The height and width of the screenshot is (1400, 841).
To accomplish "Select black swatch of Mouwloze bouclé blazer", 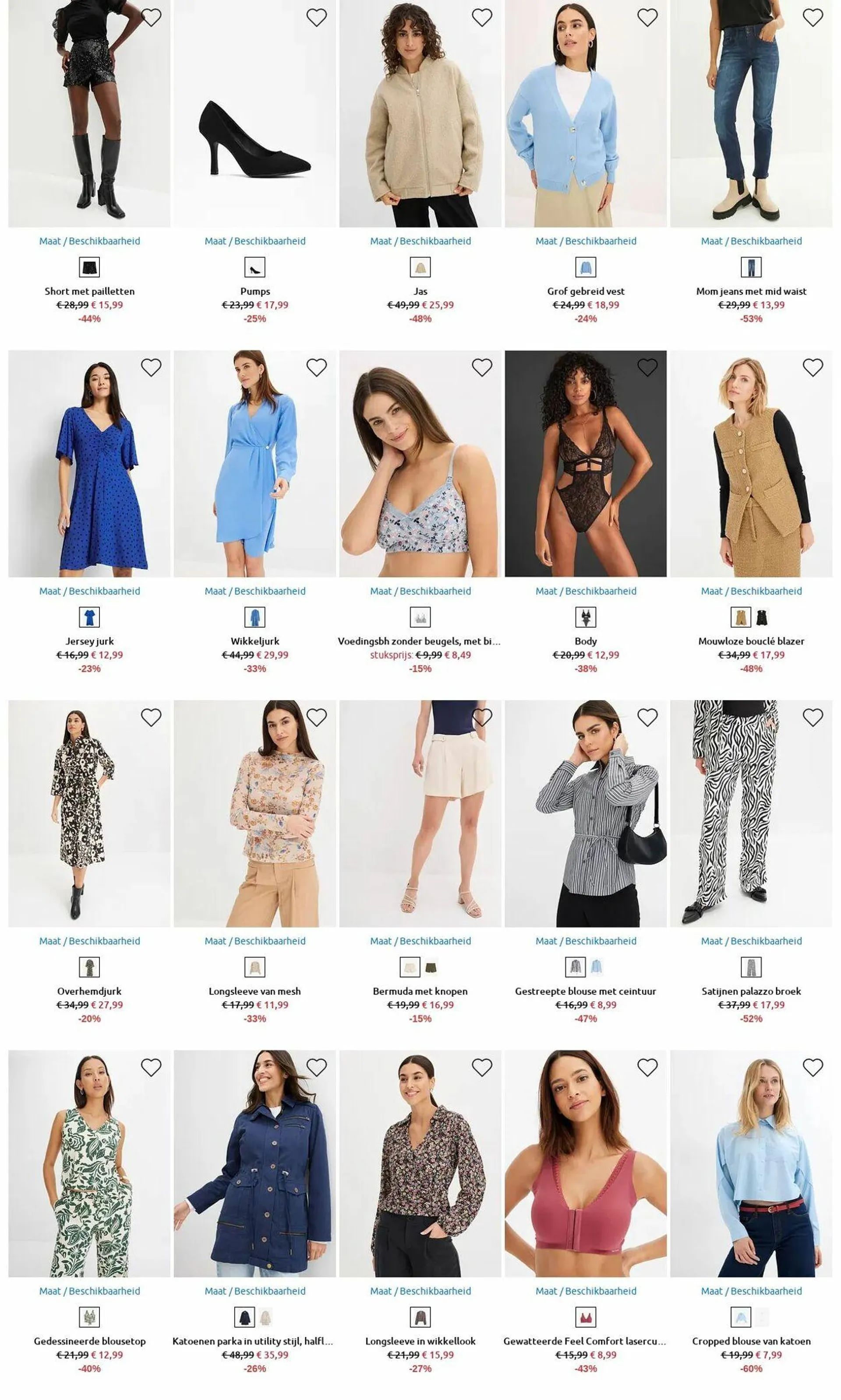I will tap(762, 617).
